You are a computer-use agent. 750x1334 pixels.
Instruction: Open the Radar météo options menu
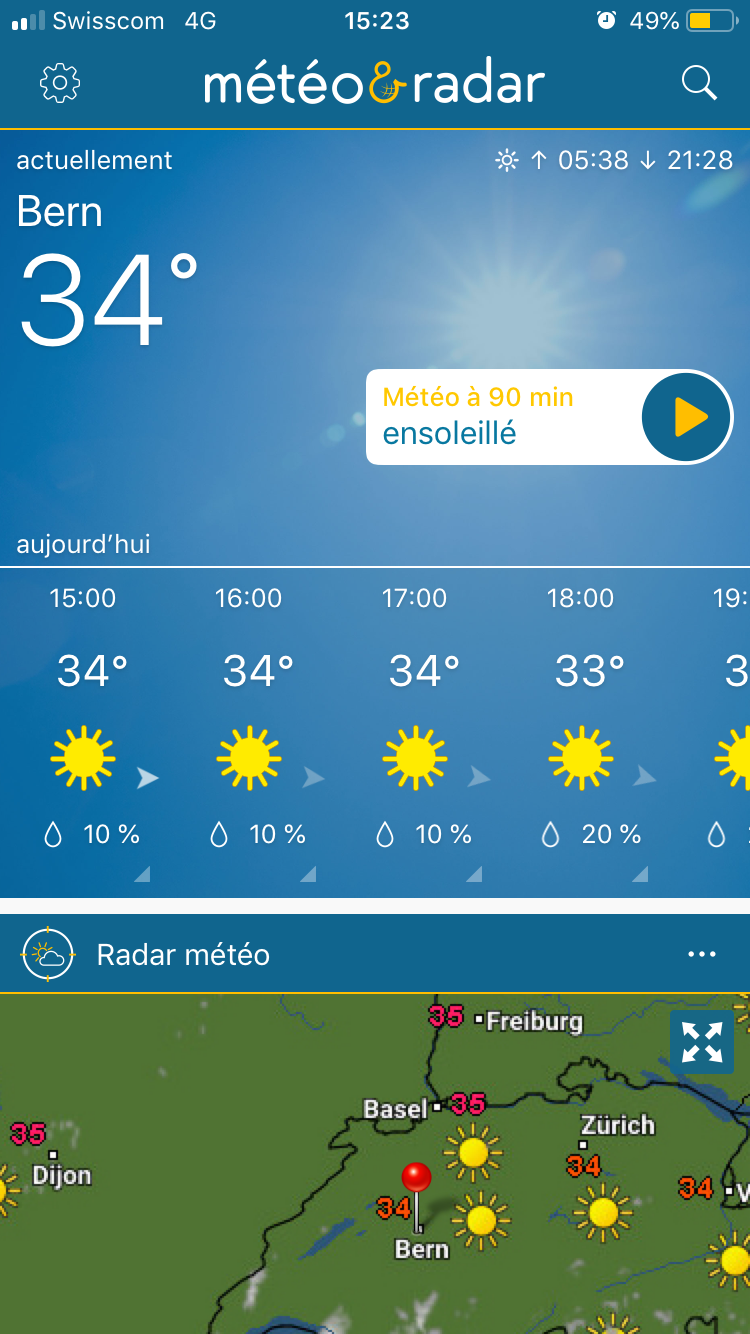[702, 954]
